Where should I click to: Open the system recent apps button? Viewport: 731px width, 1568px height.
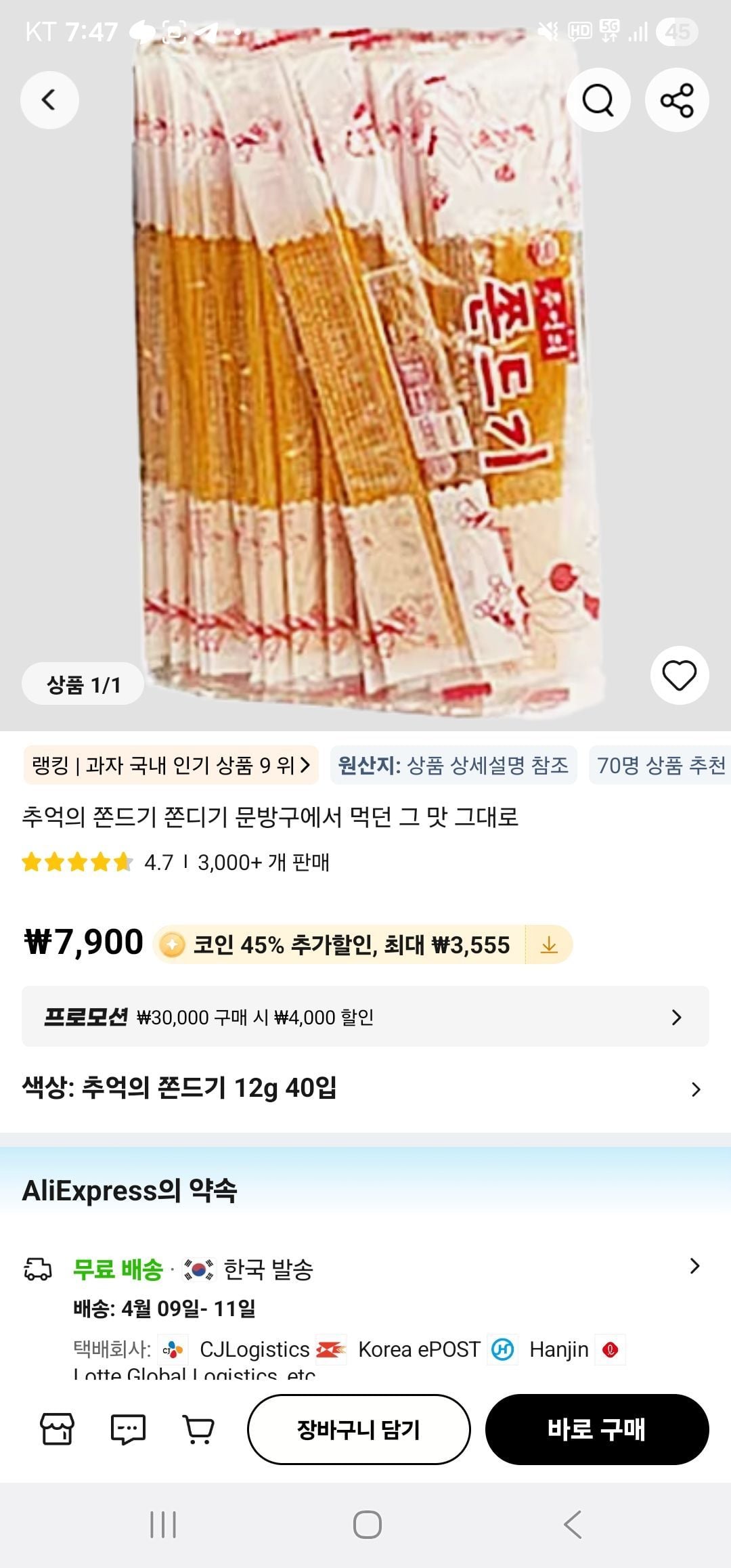click(x=163, y=1525)
